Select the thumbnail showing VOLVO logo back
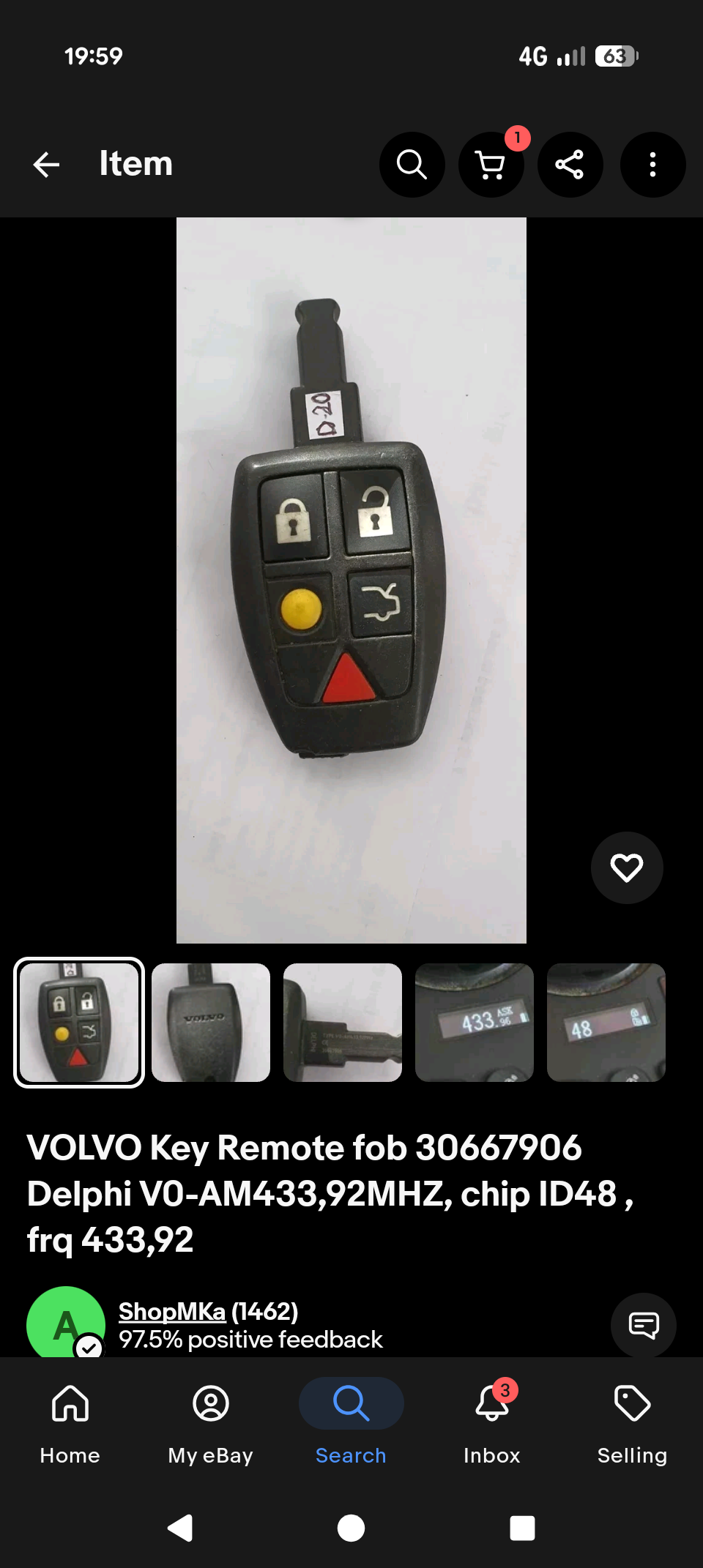 click(x=211, y=1022)
